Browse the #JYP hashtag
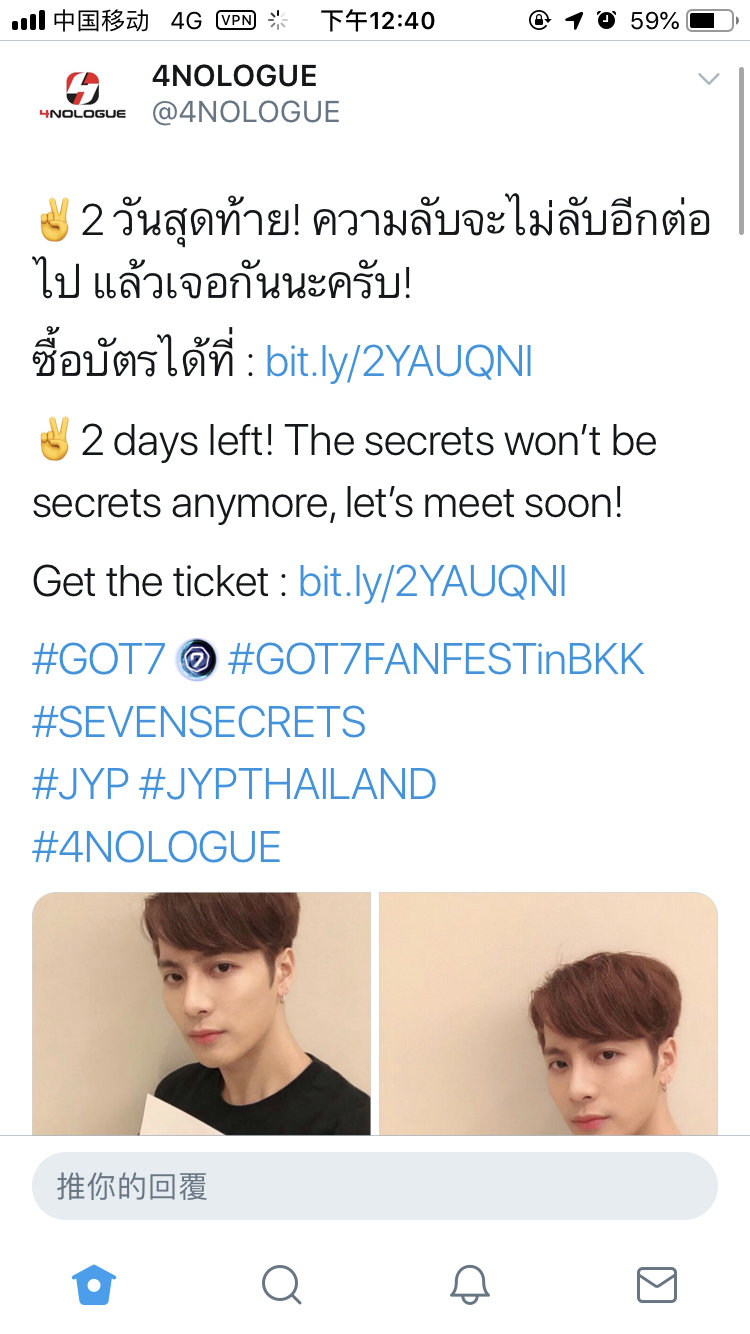Screen dimensions: 750x1334 pos(80,784)
